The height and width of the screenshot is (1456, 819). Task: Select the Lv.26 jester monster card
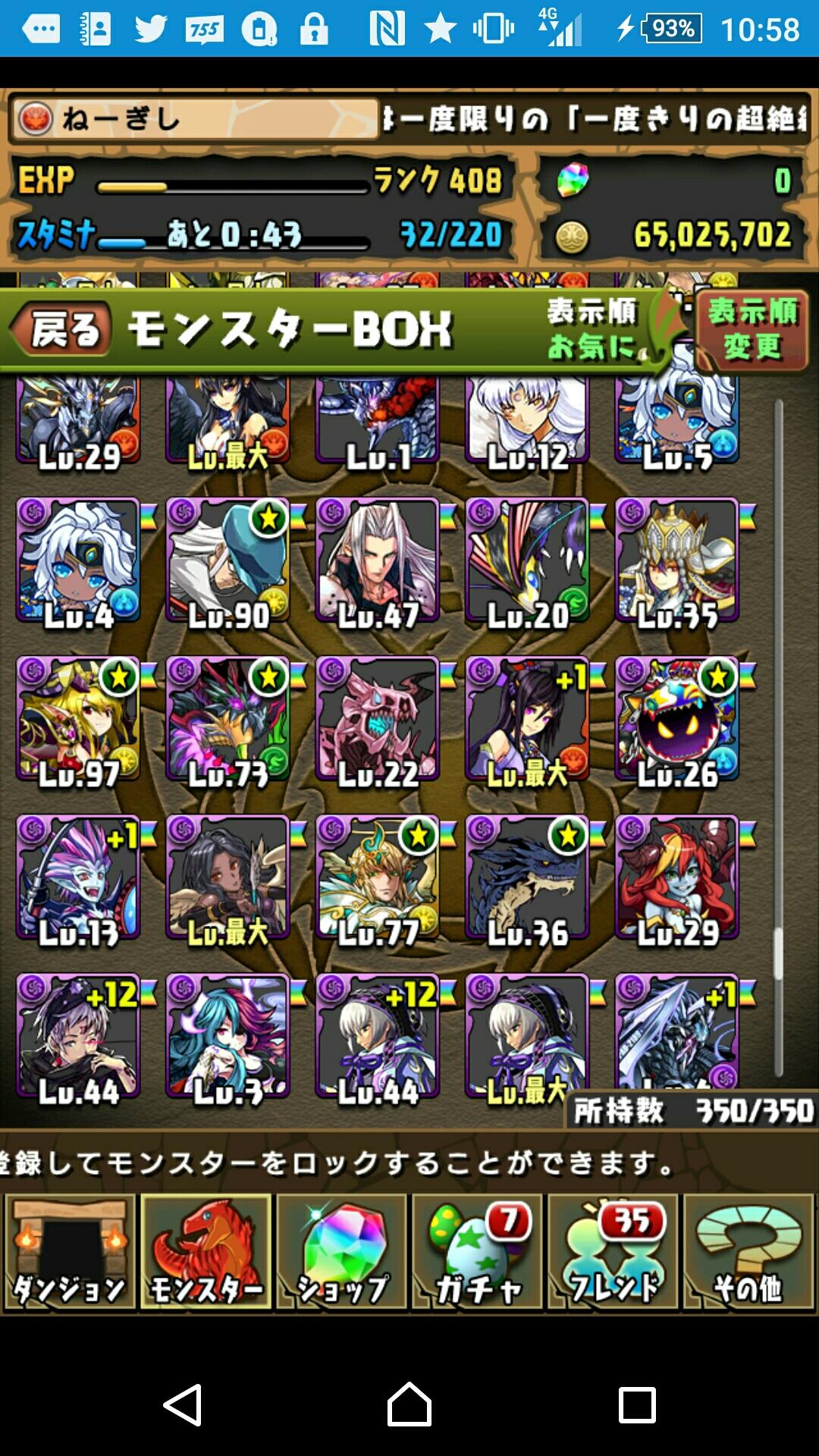click(676, 720)
